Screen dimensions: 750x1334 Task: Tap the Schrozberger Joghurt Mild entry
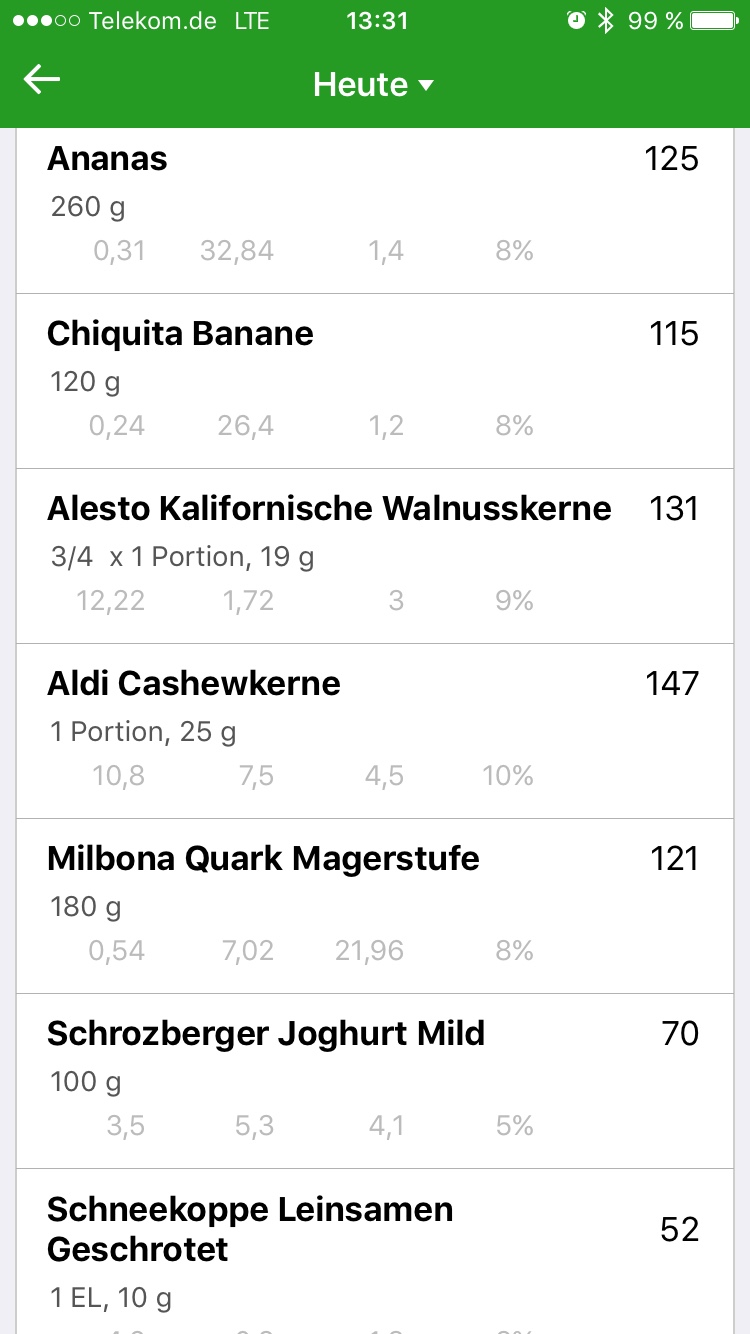374,1081
